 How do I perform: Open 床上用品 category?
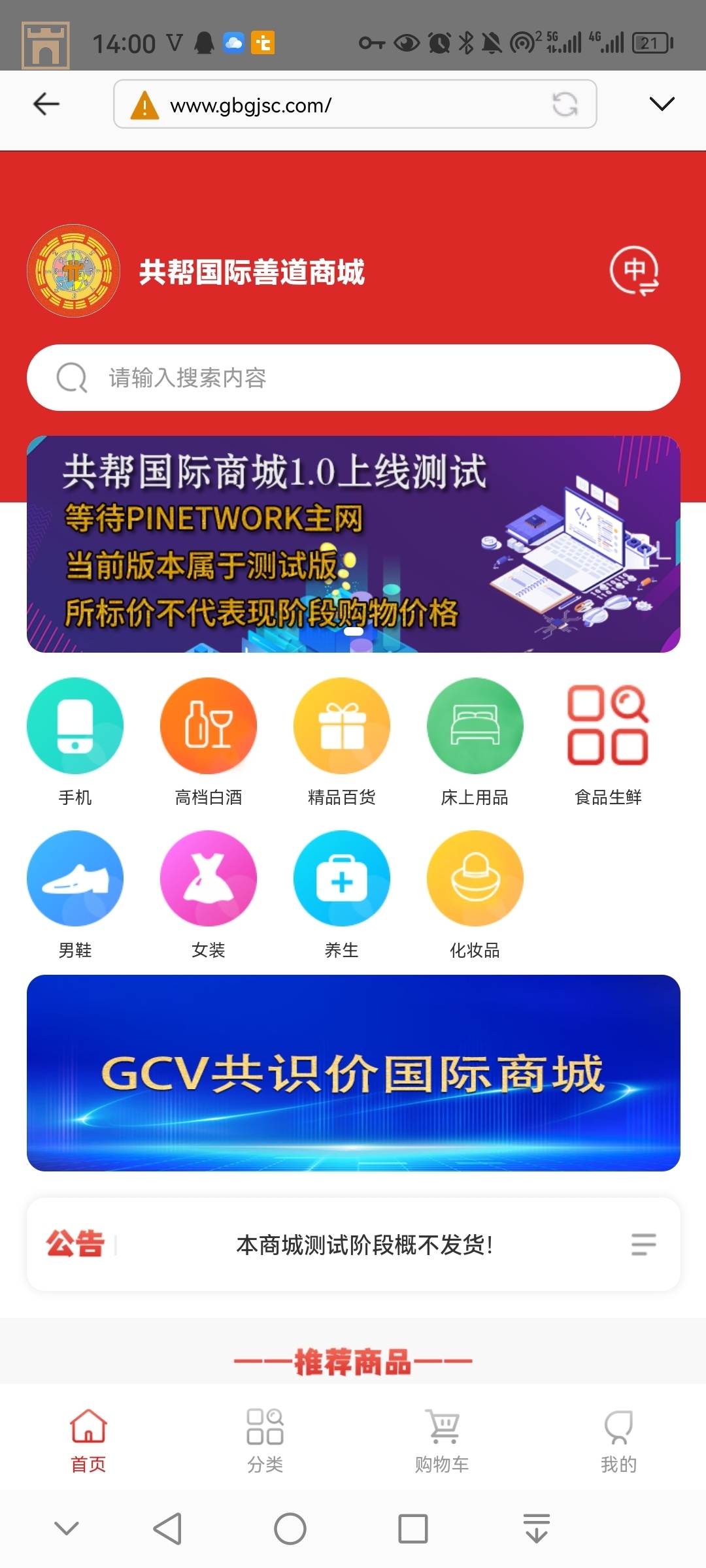(475, 742)
